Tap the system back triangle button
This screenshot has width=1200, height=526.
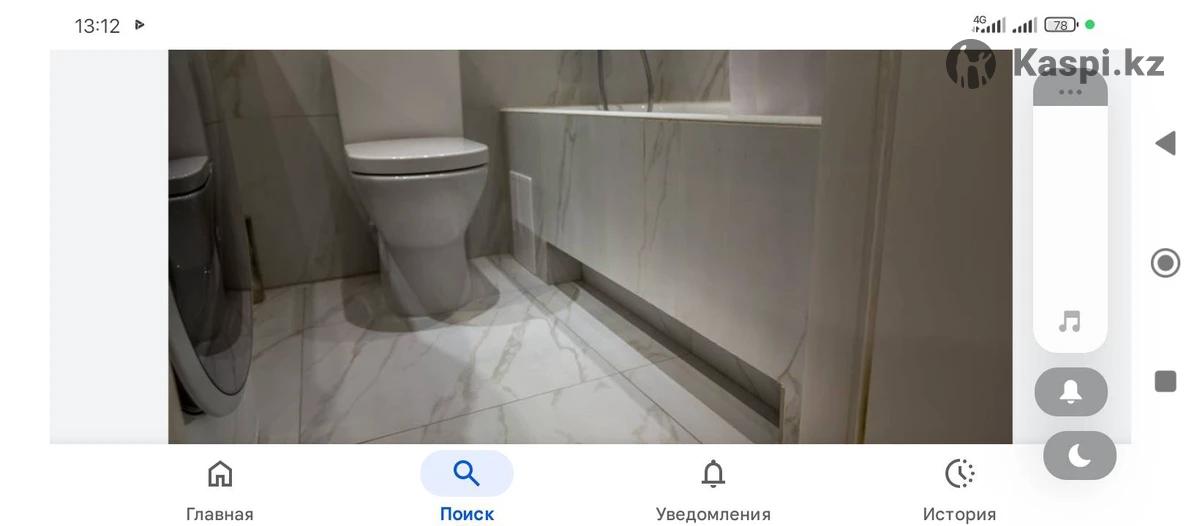[x=1165, y=143]
